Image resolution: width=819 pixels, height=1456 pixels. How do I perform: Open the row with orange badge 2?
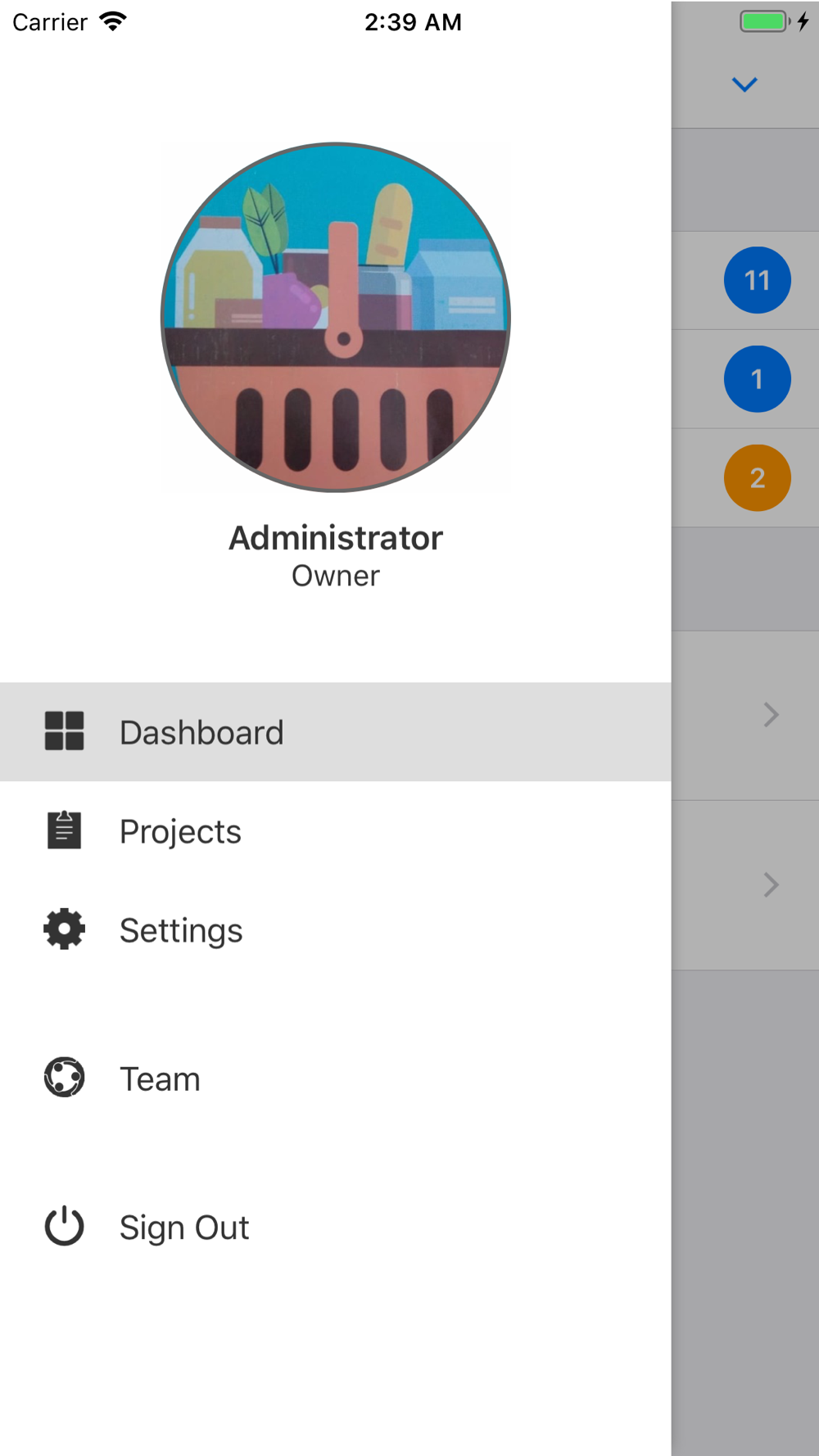coord(745,477)
